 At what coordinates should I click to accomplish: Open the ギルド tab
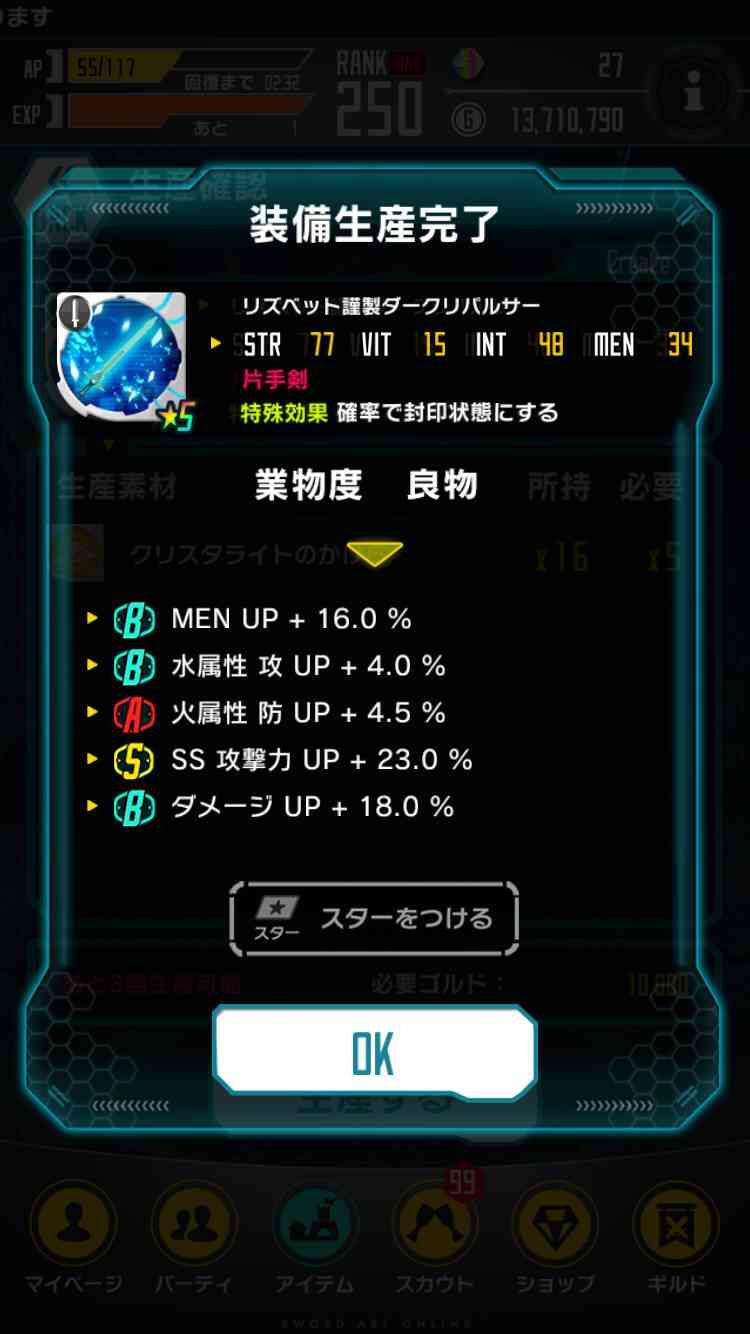(x=676, y=1237)
